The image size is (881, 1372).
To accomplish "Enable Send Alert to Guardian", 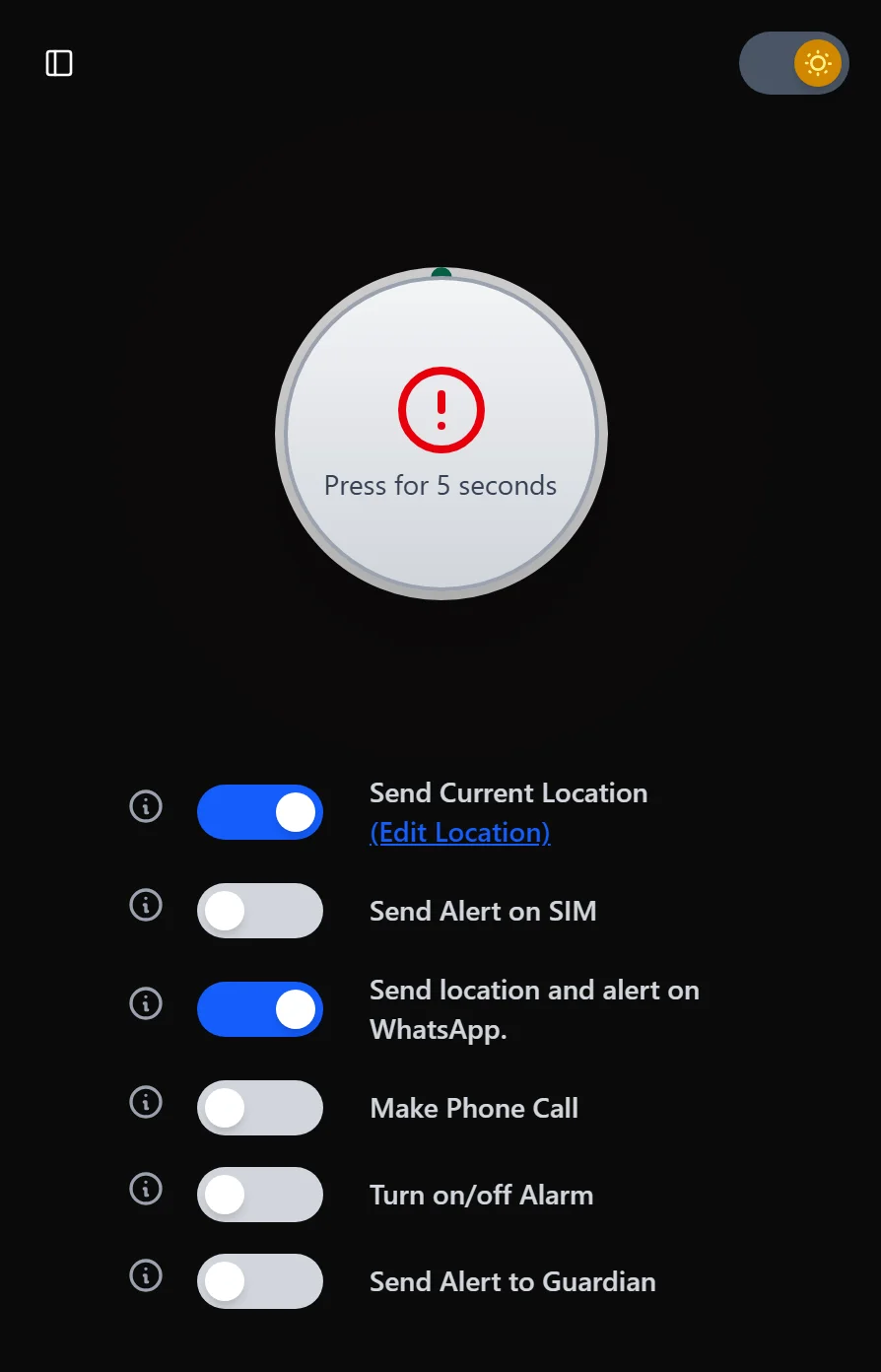I will click(x=260, y=1281).
